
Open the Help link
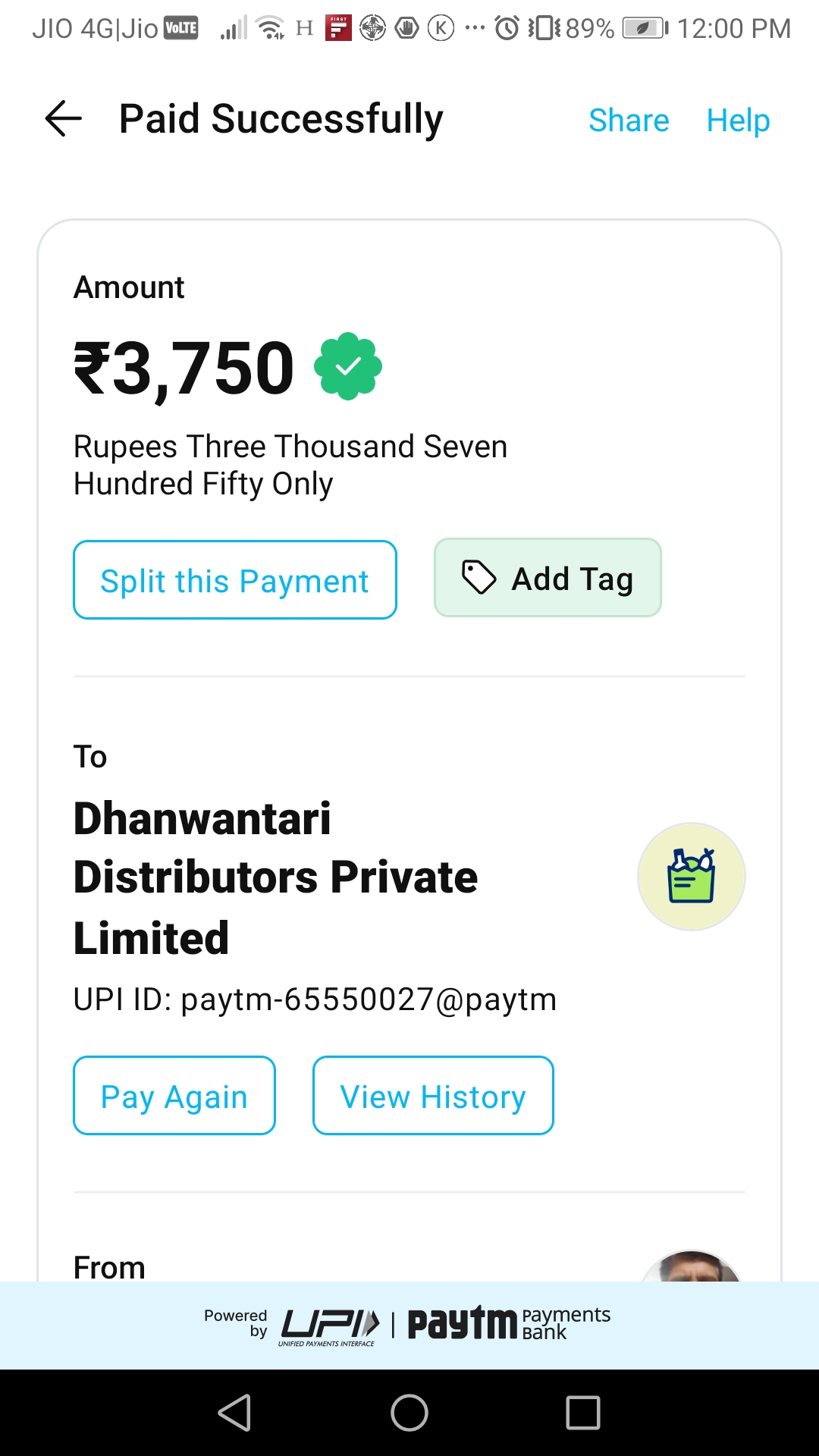(x=738, y=120)
